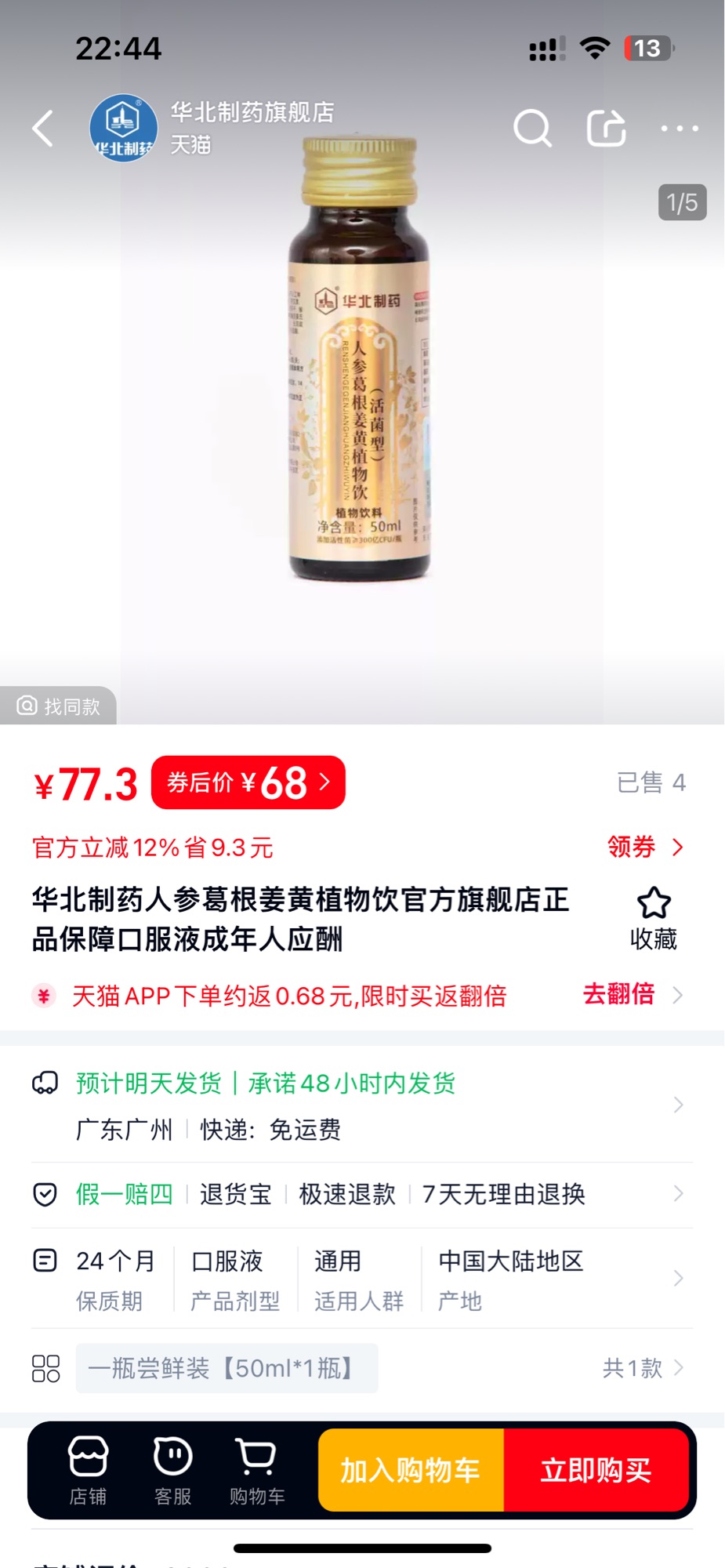Buy now with 立即购买

point(596,1471)
